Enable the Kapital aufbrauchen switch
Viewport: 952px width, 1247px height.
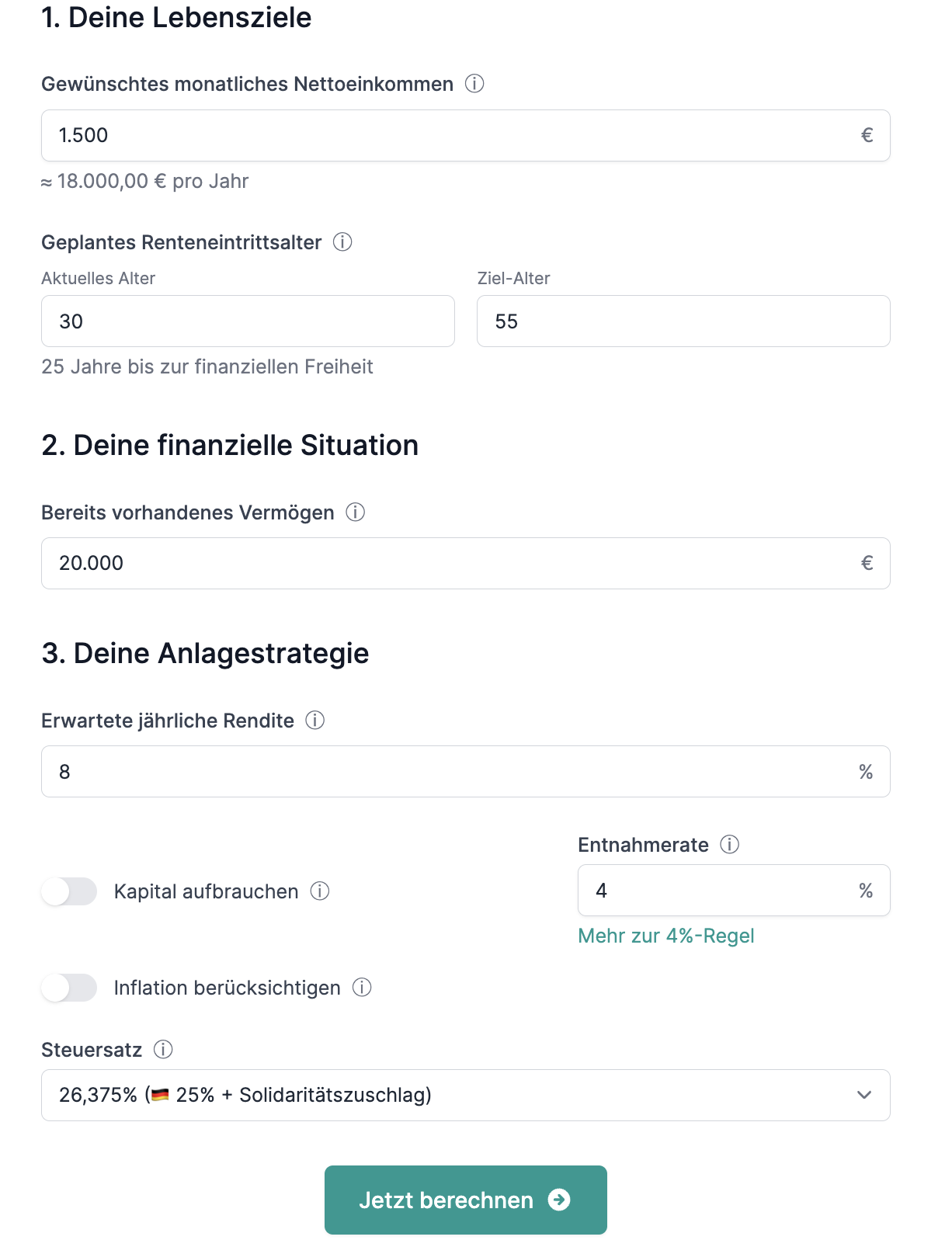tap(69, 891)
